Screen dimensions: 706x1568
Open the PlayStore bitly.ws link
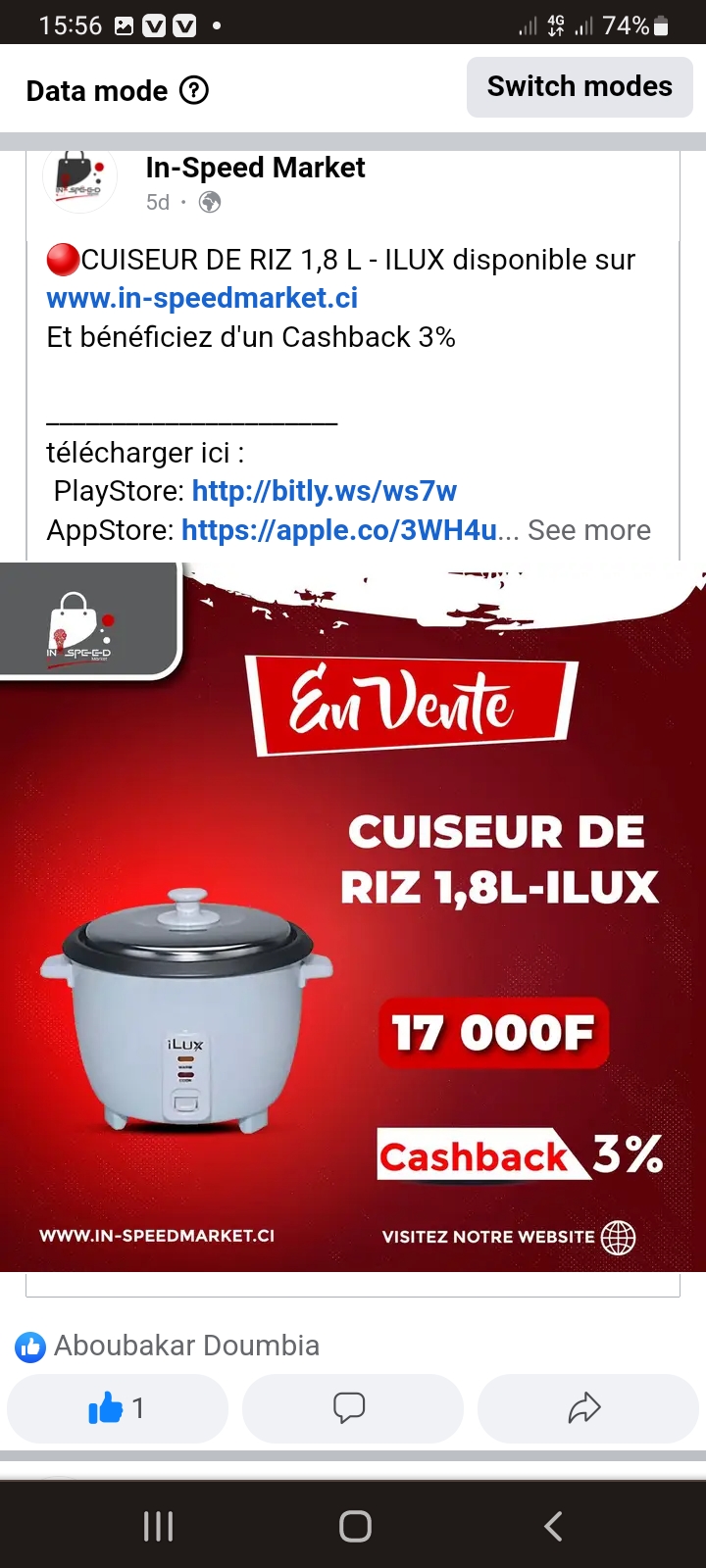click(324, 491)
